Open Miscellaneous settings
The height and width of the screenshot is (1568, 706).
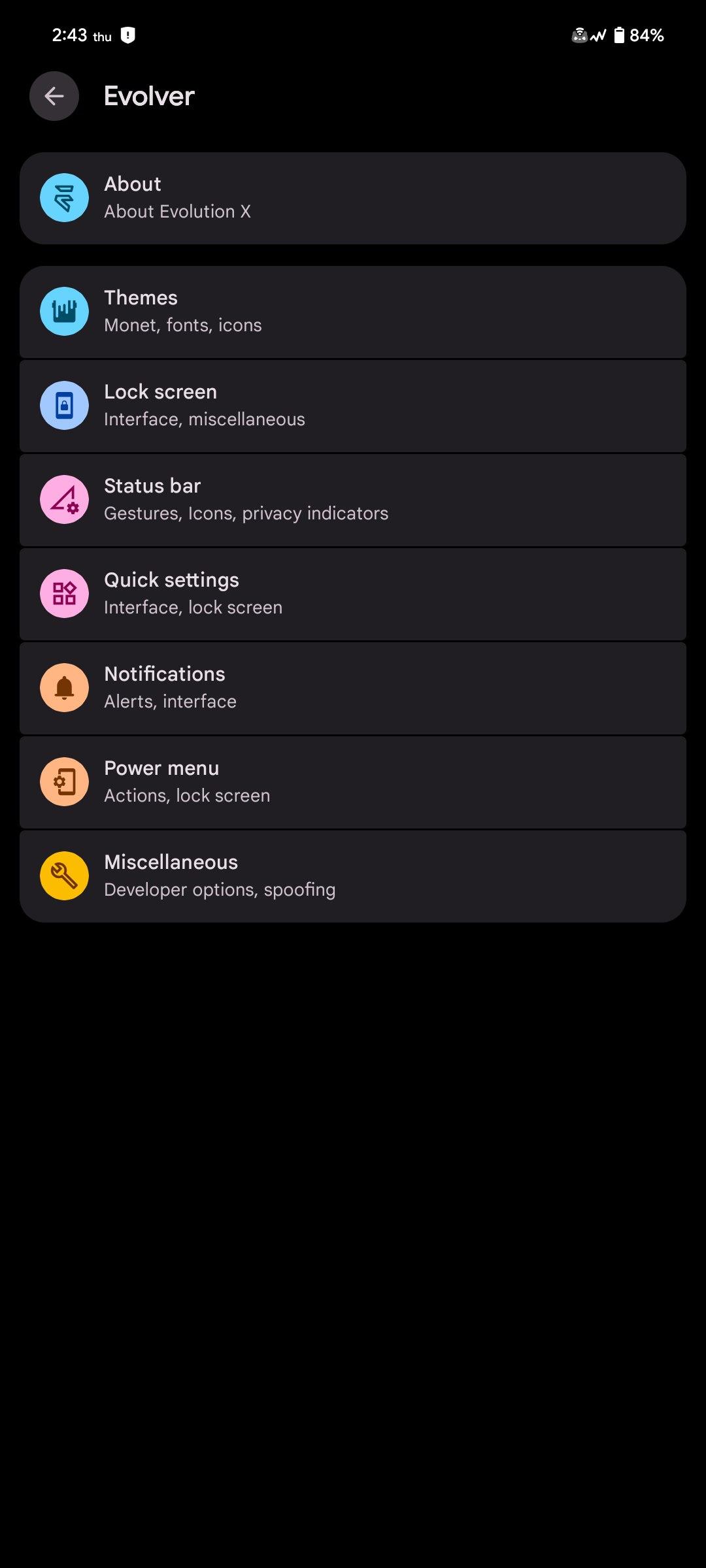[353, 876]
